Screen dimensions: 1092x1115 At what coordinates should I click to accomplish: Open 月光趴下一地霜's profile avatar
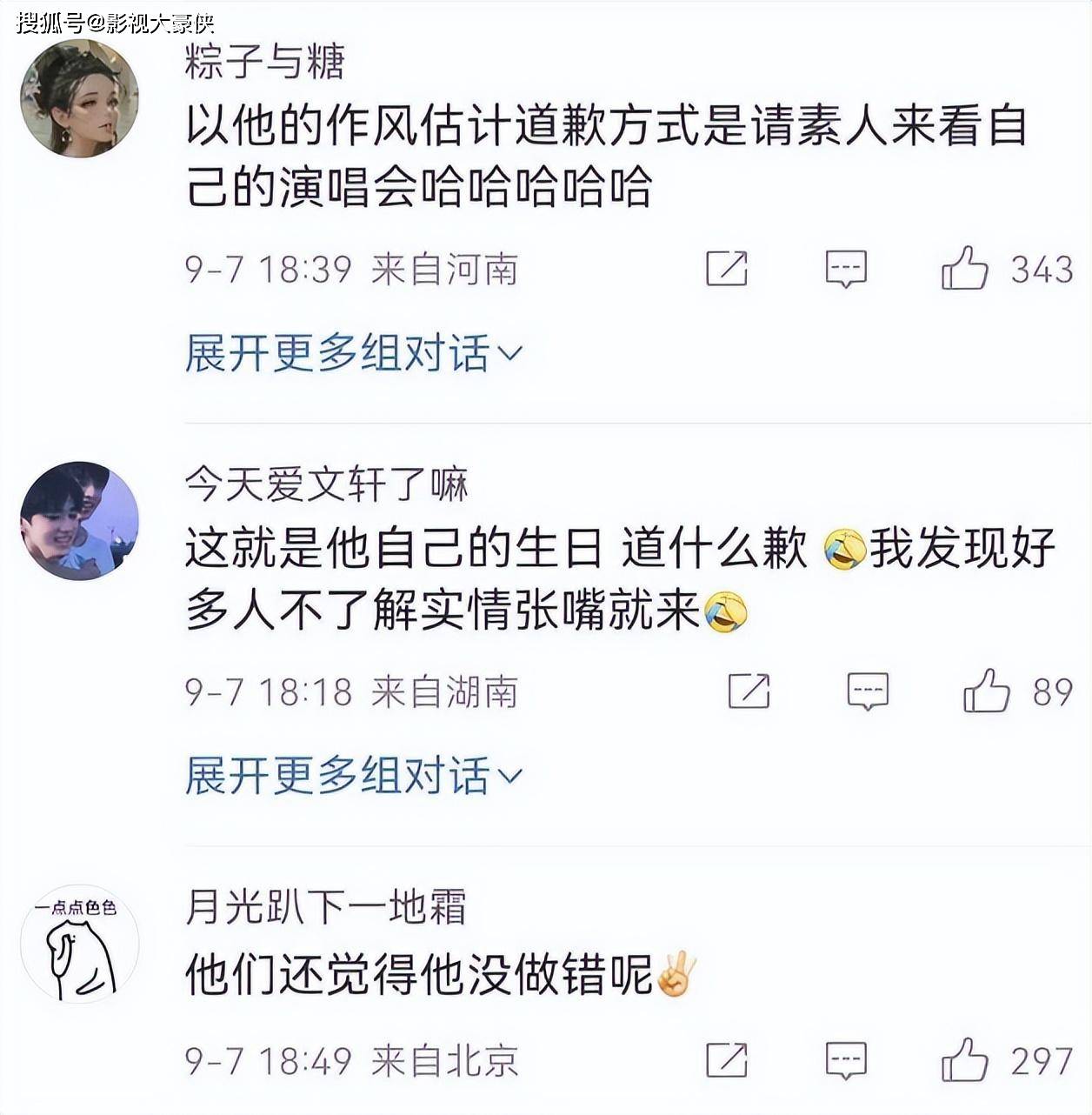click(80, 944)
